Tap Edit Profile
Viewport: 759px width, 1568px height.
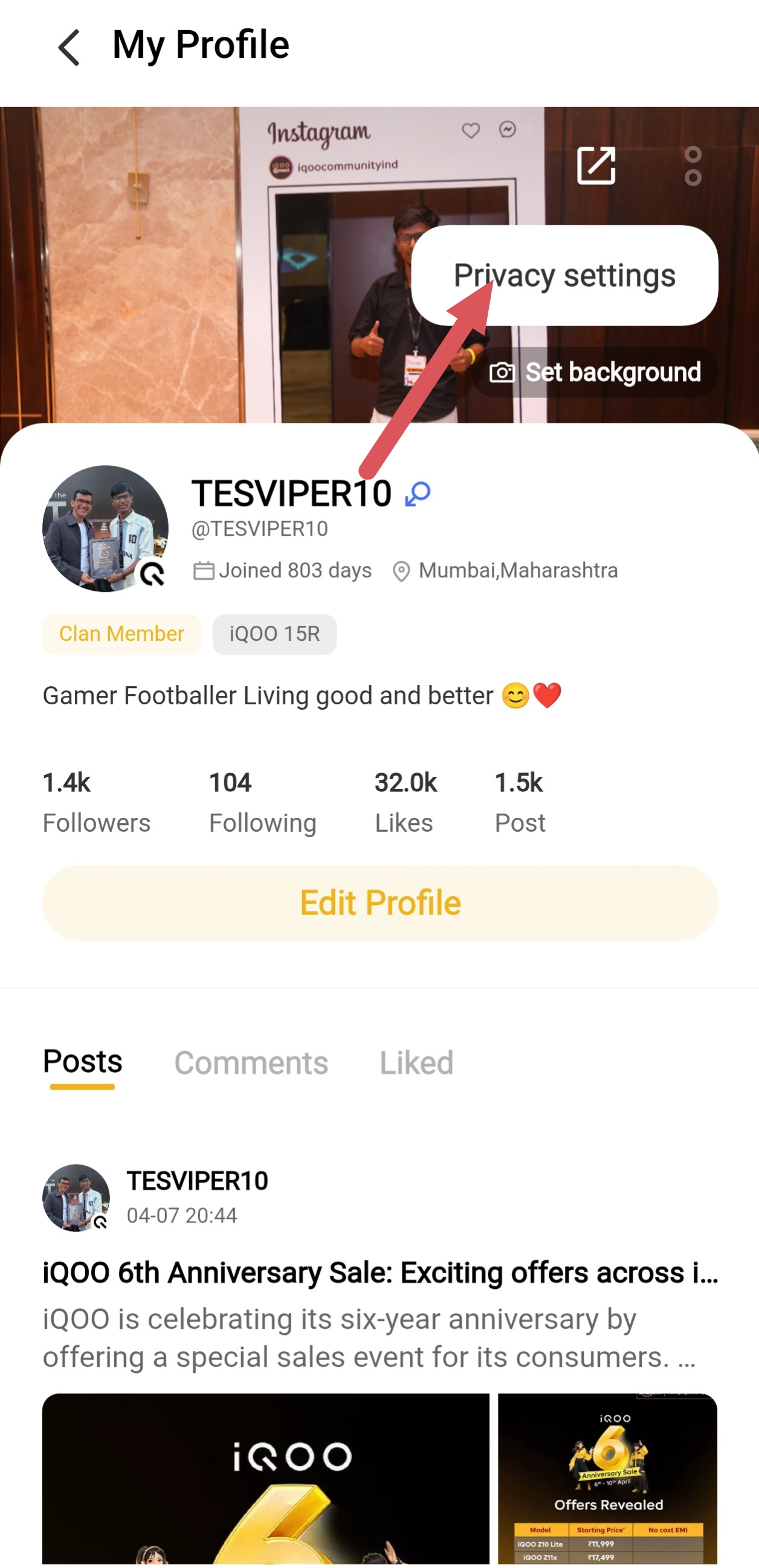[x=379, y=903]
